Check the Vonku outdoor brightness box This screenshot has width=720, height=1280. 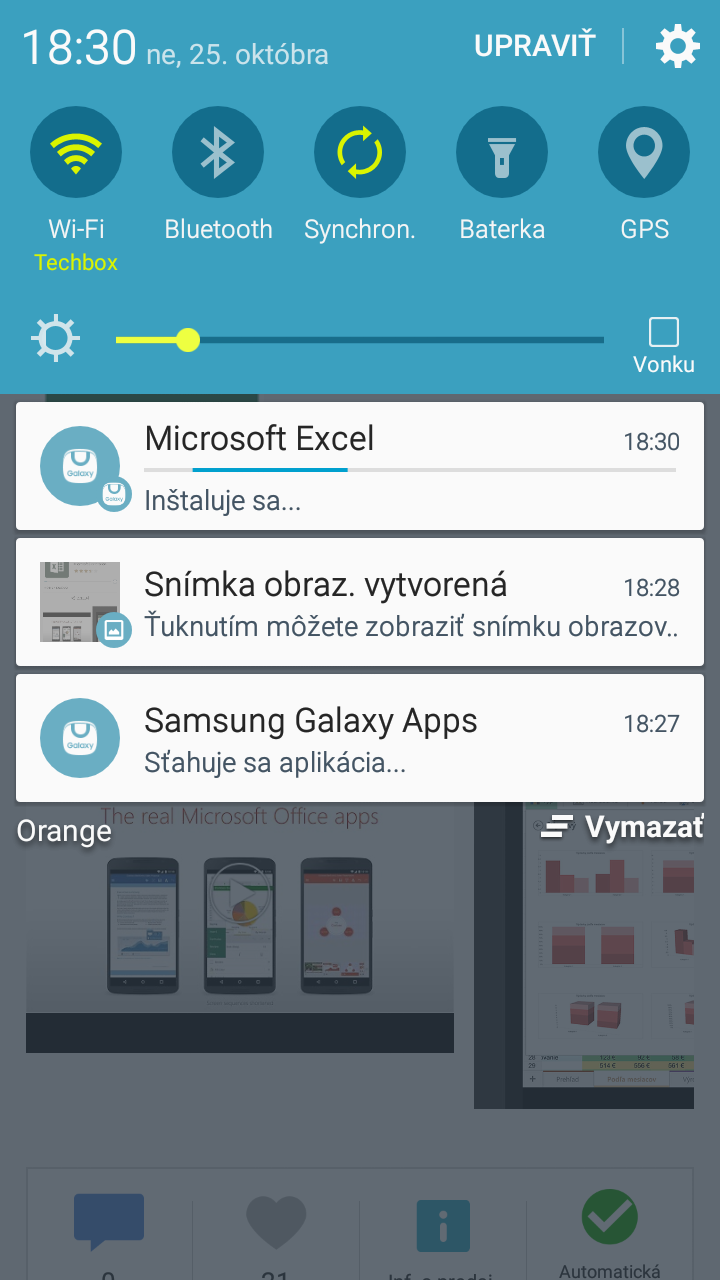click(664, 332)
